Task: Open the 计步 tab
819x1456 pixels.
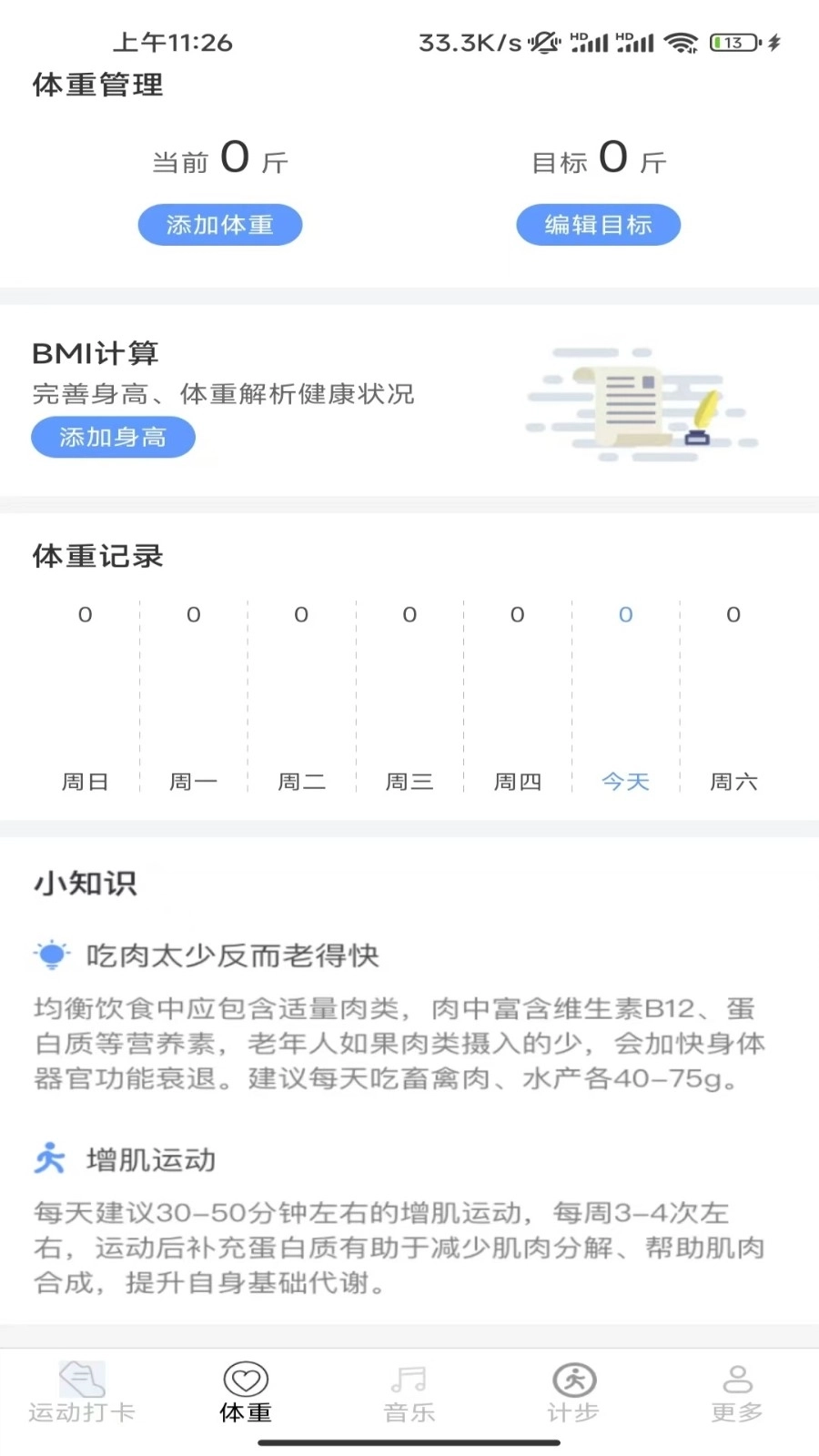Action: (x=572, y=1392)
